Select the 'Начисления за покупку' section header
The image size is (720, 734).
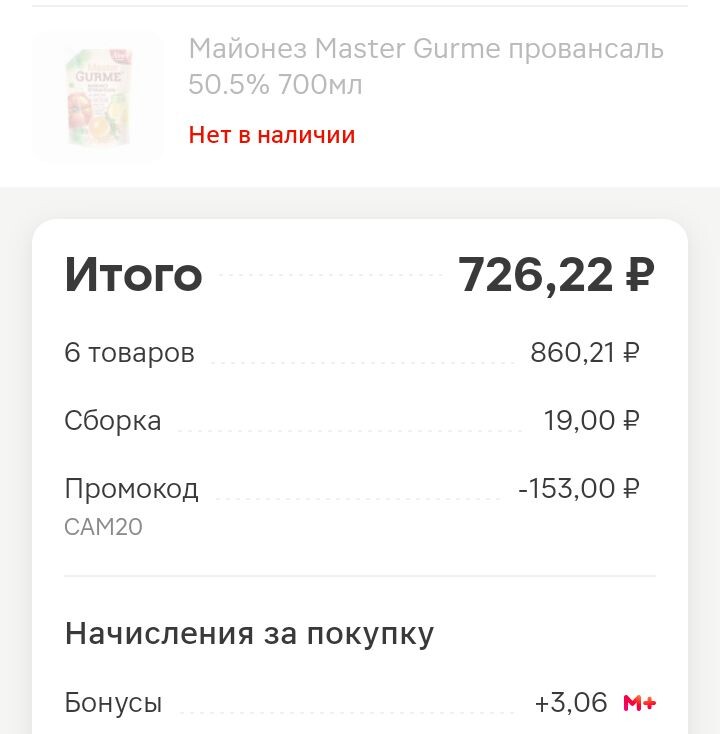coord(248,632)
